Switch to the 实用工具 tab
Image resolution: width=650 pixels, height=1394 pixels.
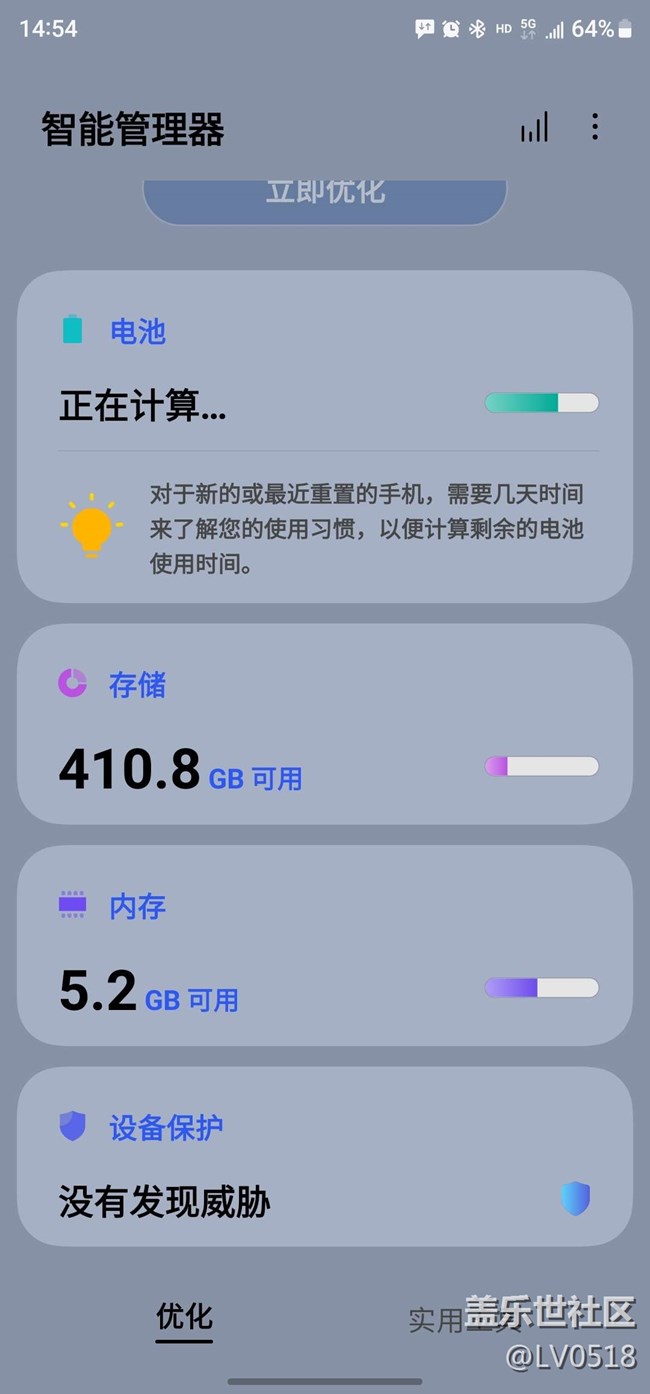(465, 1319)
